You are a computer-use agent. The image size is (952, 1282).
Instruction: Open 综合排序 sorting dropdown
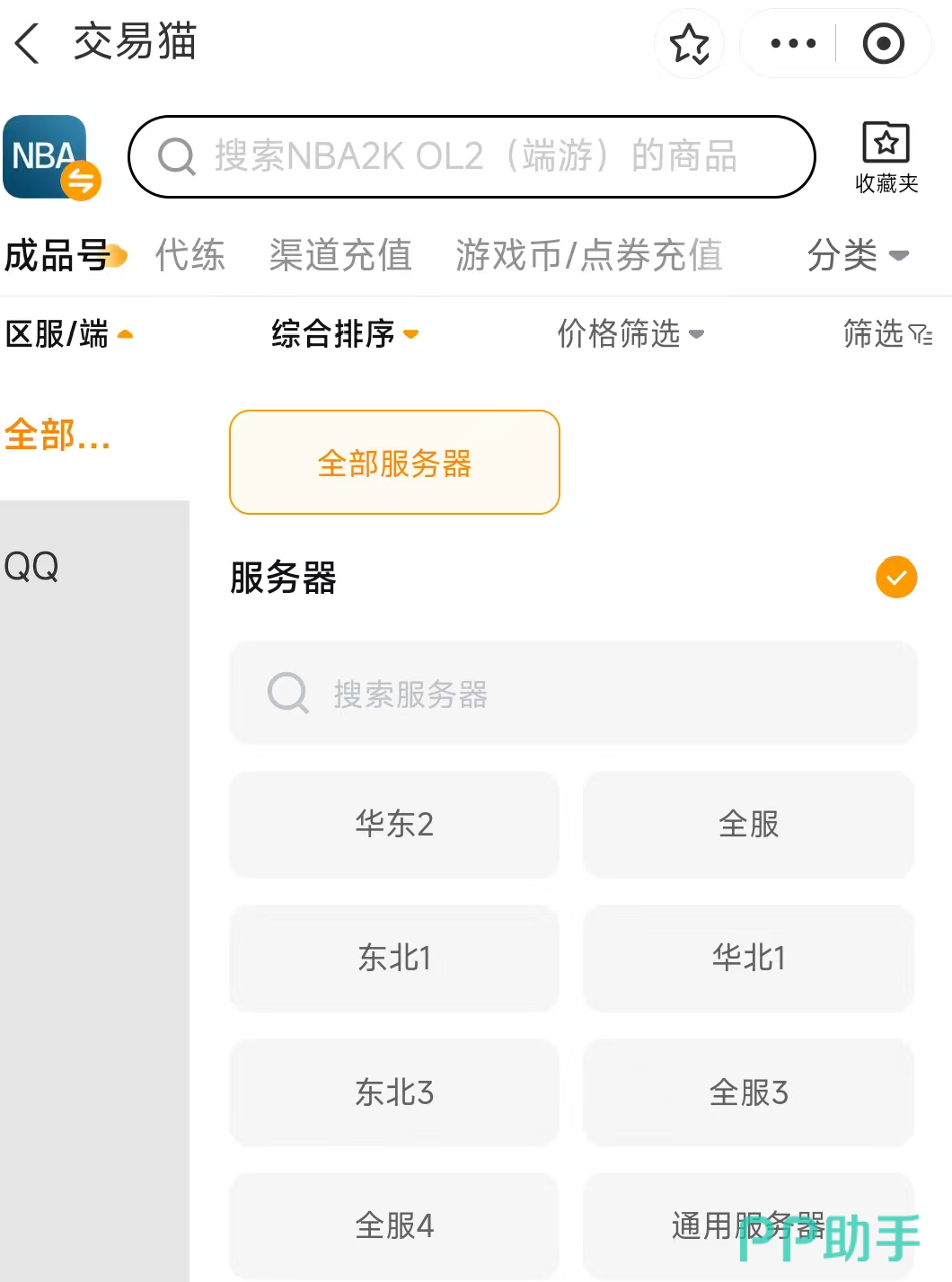pos(345,334)
